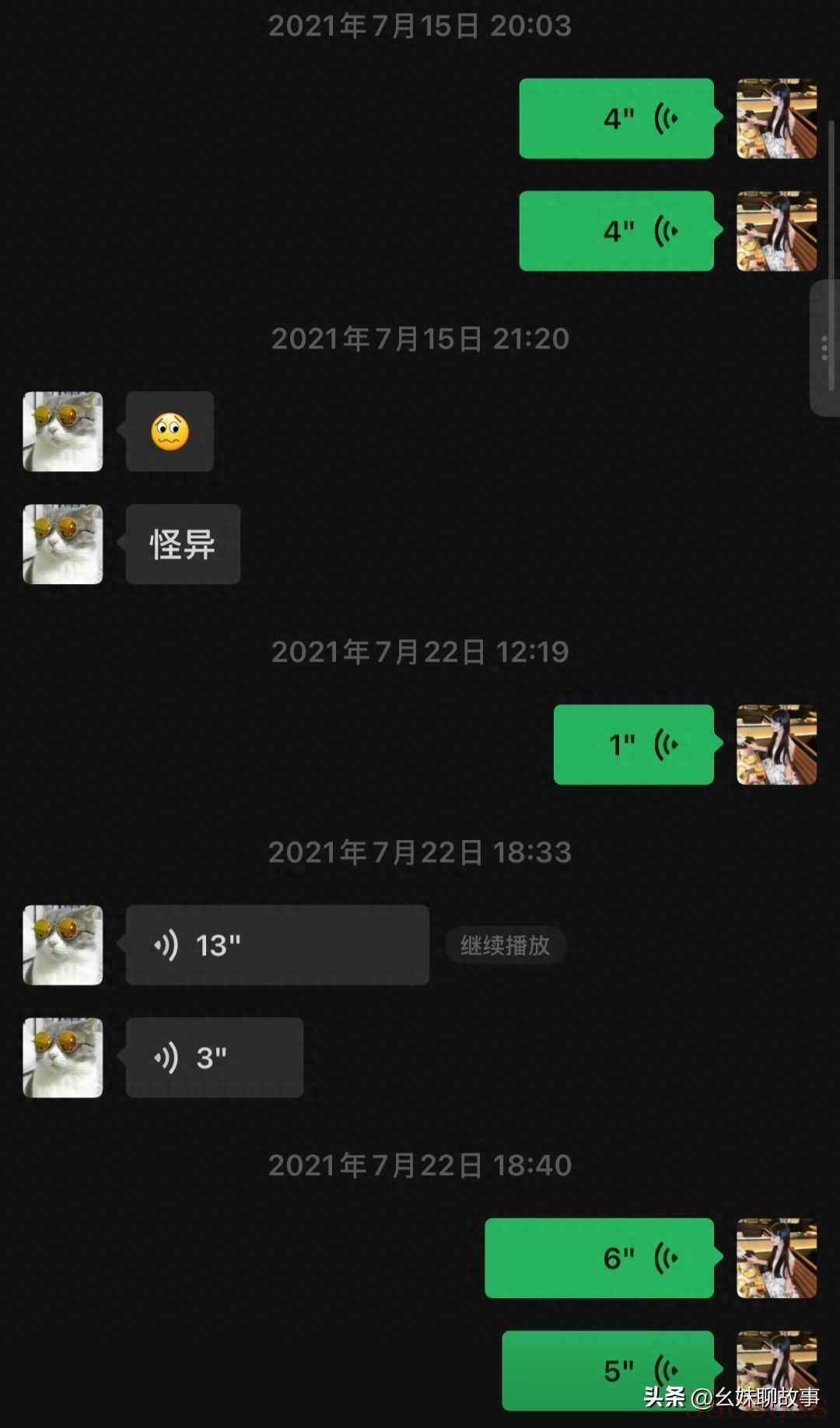This screenshot has height=1428, width=840.
Task: Play the 1" voice message
Action: pyautogui.click(x=633, y=744)
